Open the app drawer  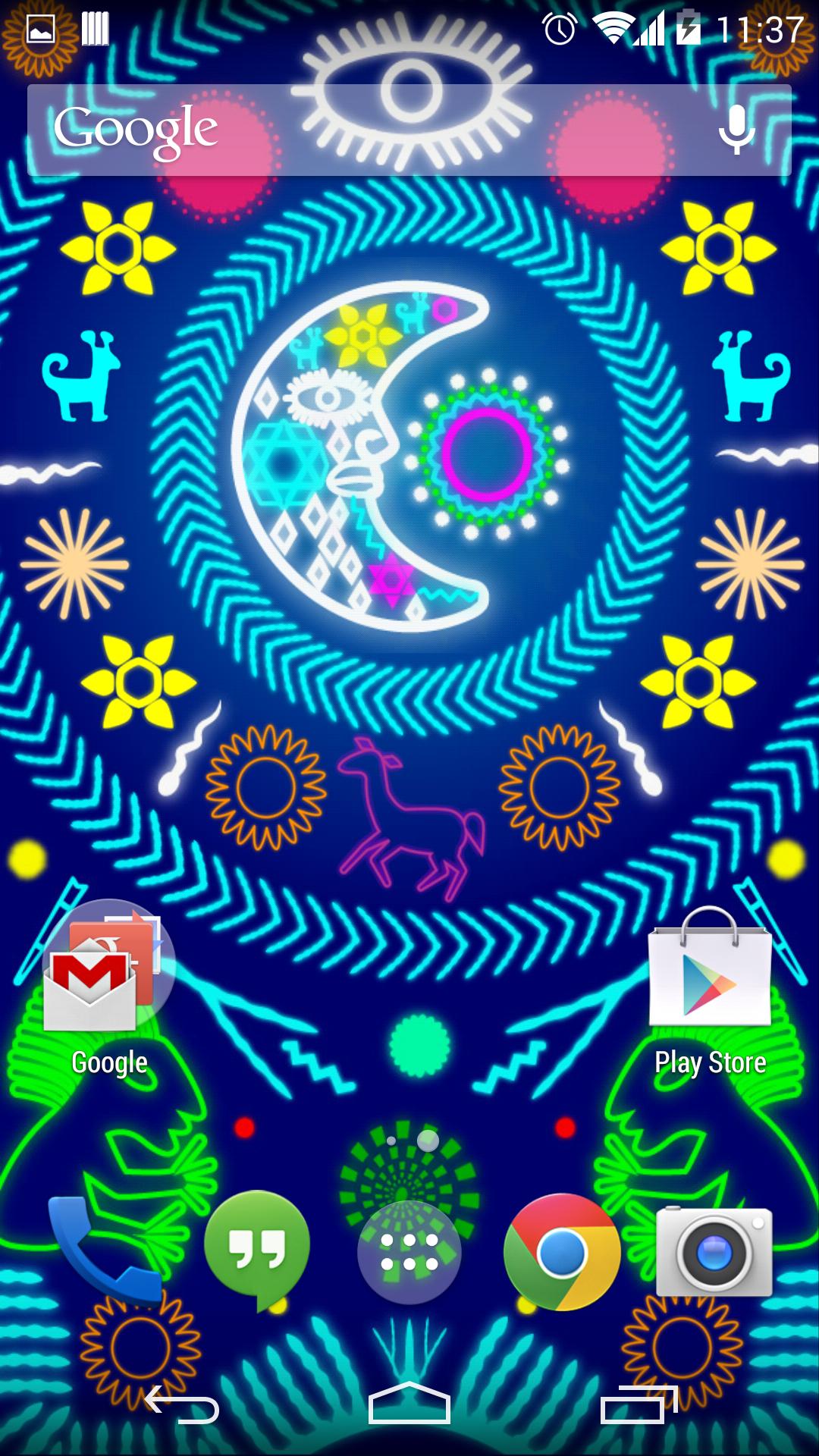(409, 1252)
